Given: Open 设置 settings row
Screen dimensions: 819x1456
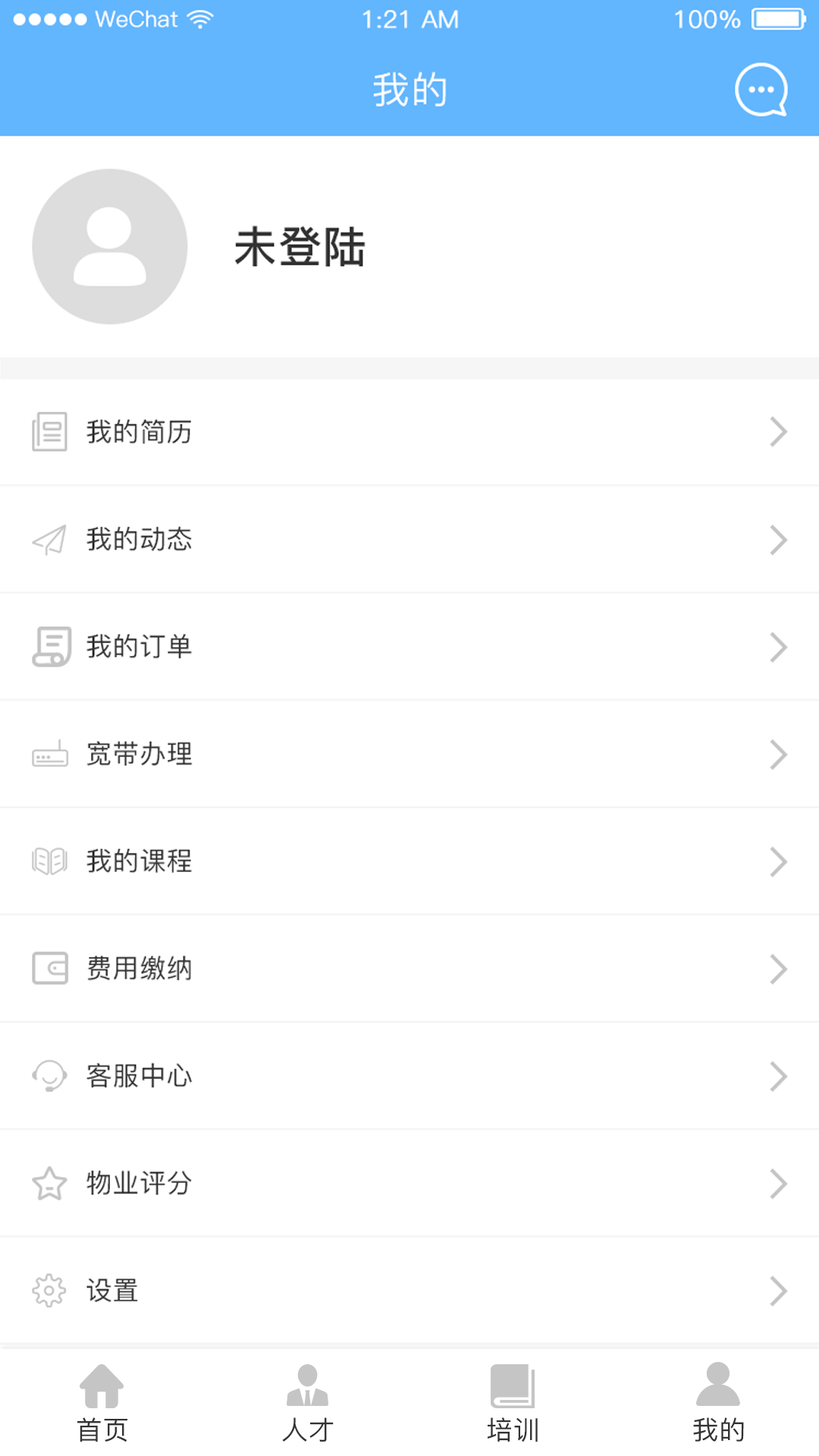Looking at the screenshot, I should pyautogui.click(x=409, y=1291).
